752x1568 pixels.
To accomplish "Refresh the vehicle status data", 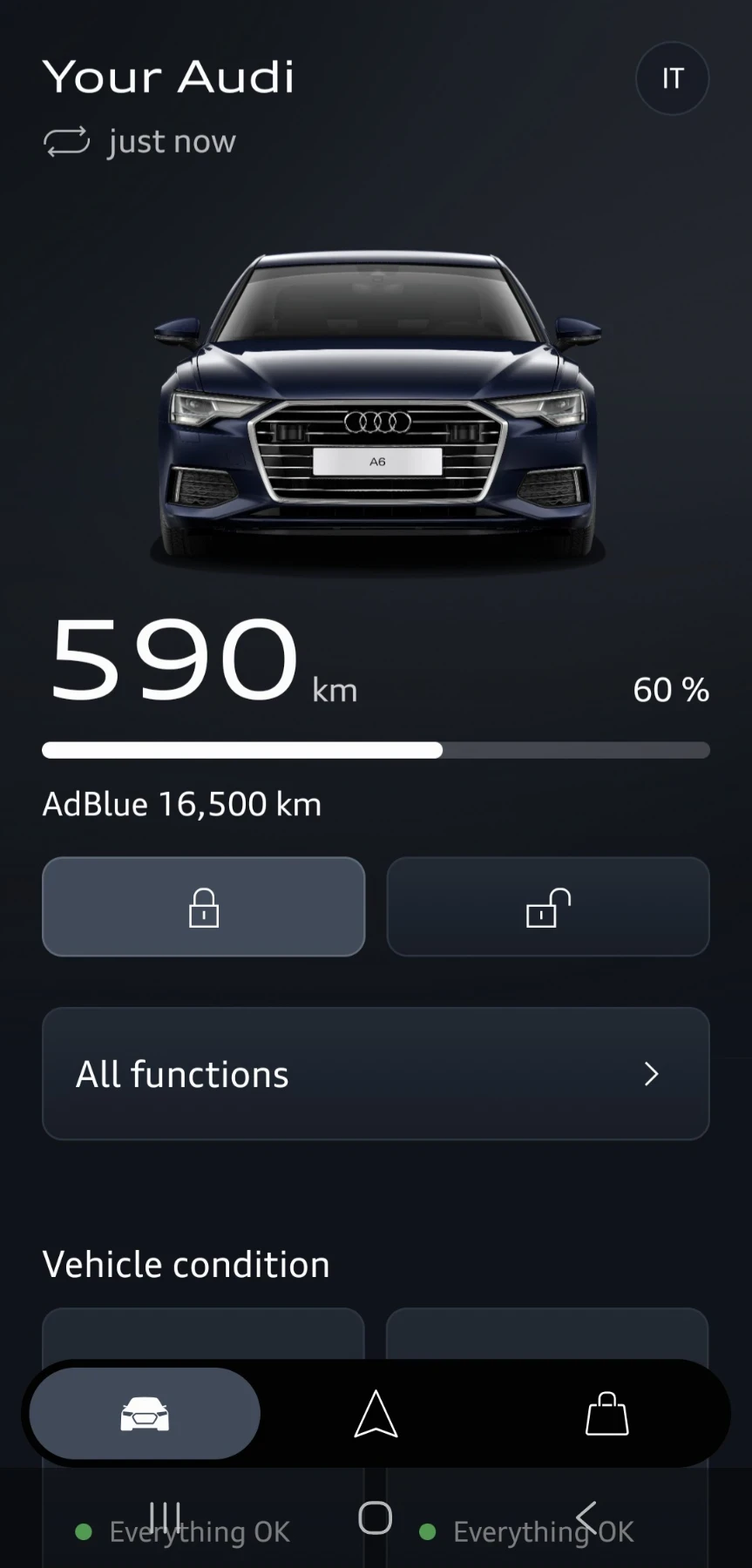I will (67, 141).
